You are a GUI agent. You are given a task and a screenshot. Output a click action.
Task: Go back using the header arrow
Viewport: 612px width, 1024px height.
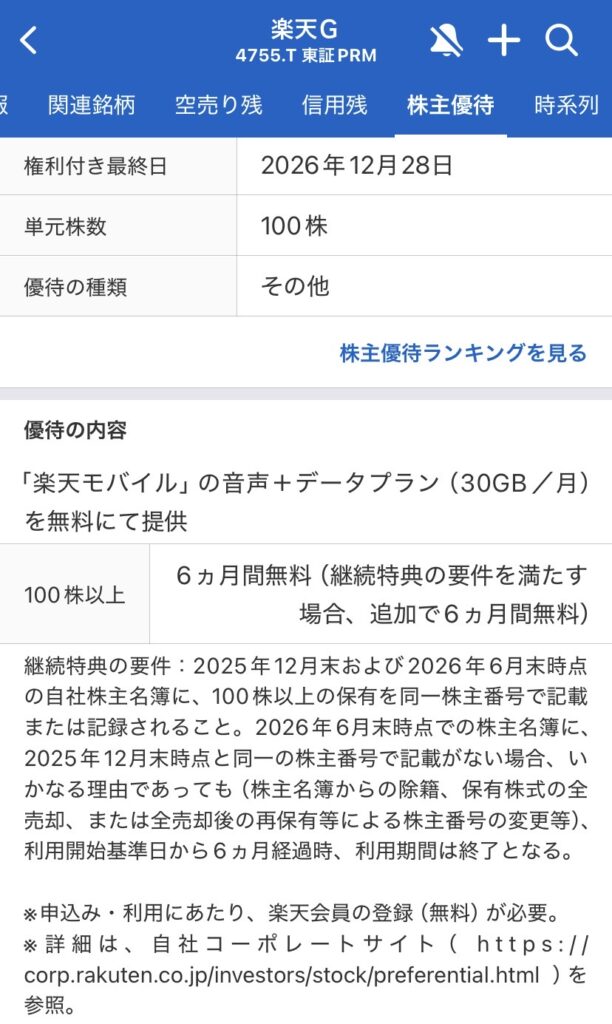tap(29, 41)
